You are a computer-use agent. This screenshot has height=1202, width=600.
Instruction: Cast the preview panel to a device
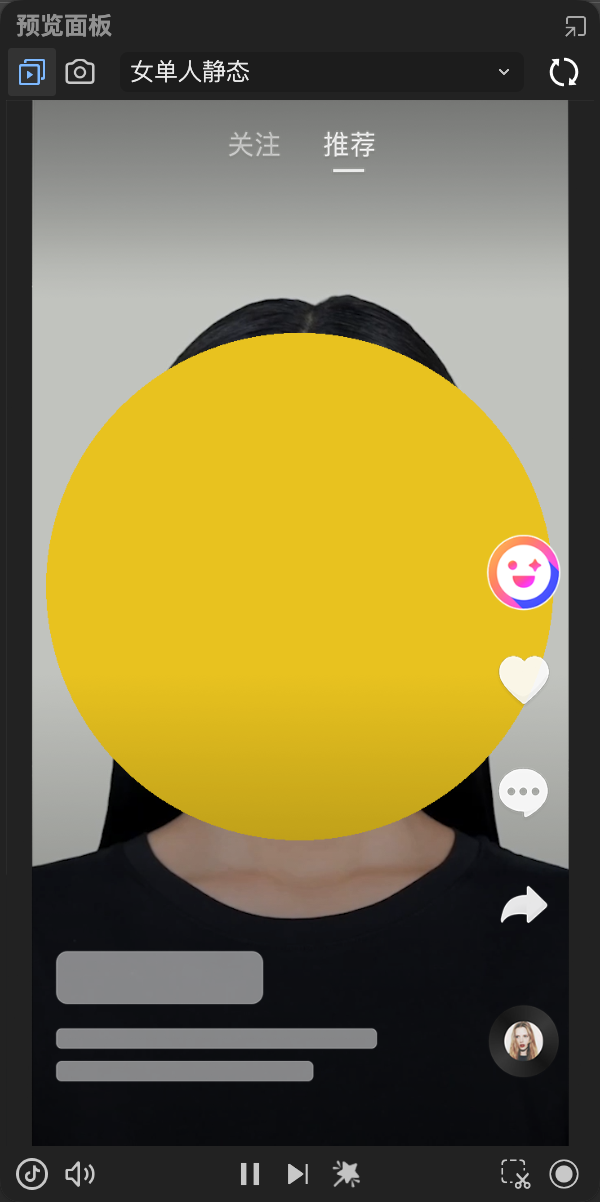[x=575, y=26]
